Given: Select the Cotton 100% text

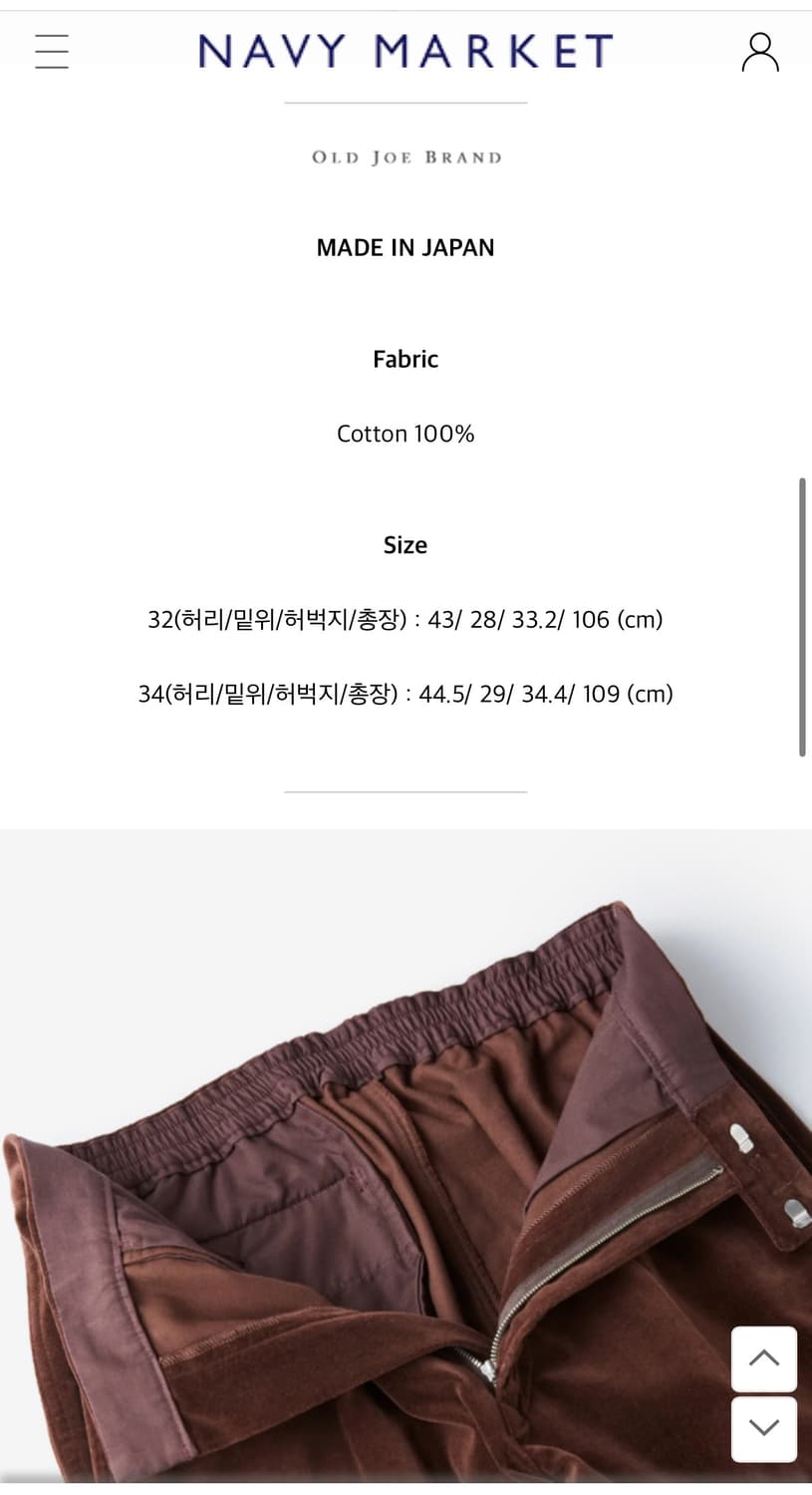Looking at the screenshot, I should pyautogui.click(x=405, y=434).
